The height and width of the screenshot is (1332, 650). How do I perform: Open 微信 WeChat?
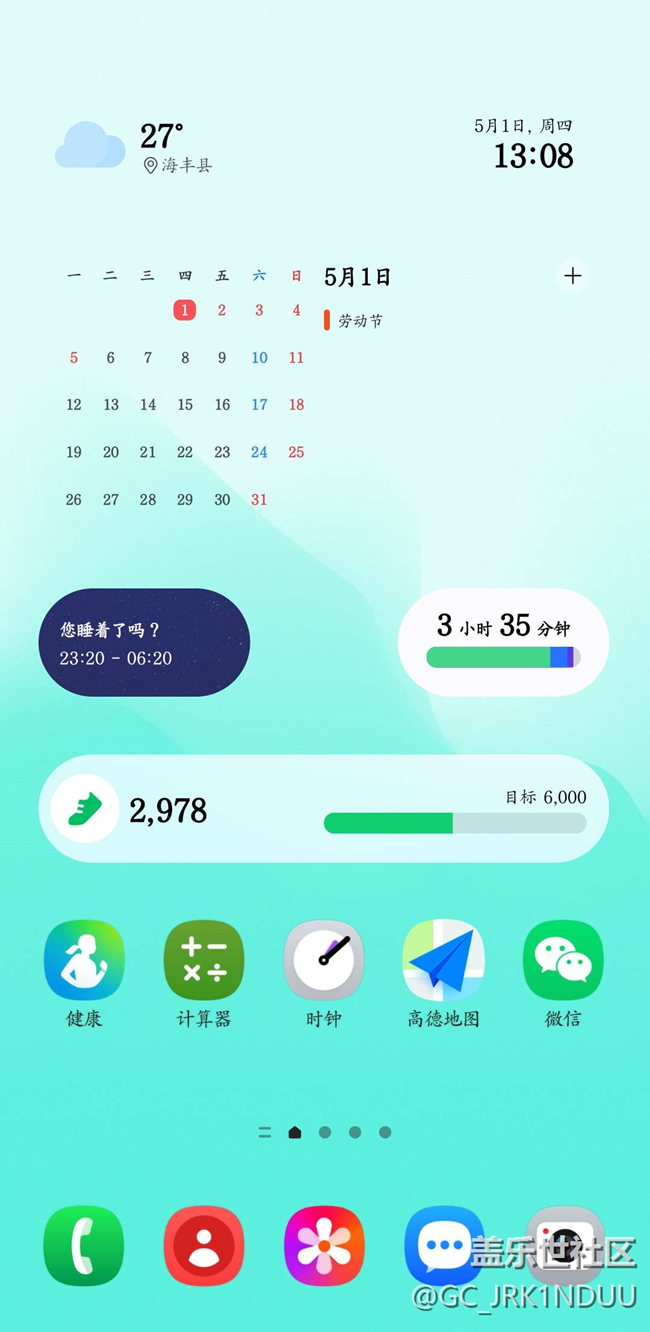click(x=563, y=961)
